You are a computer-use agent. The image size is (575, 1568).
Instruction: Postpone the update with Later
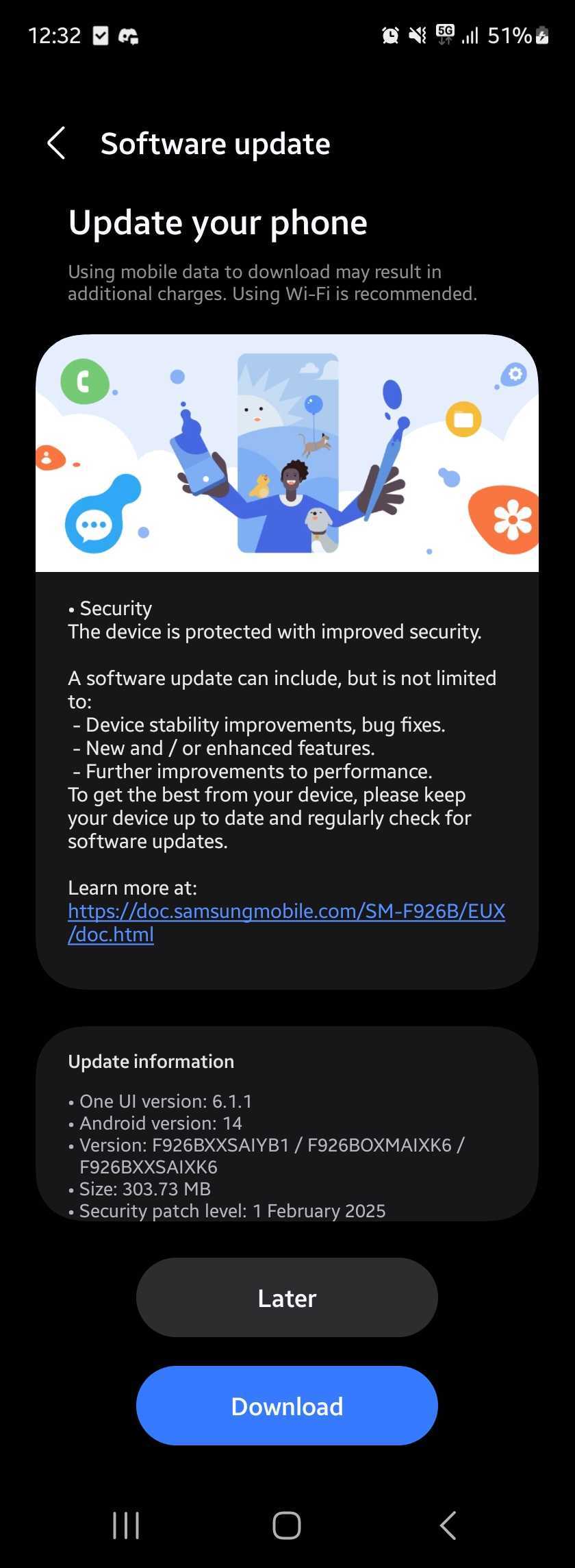287,1297
